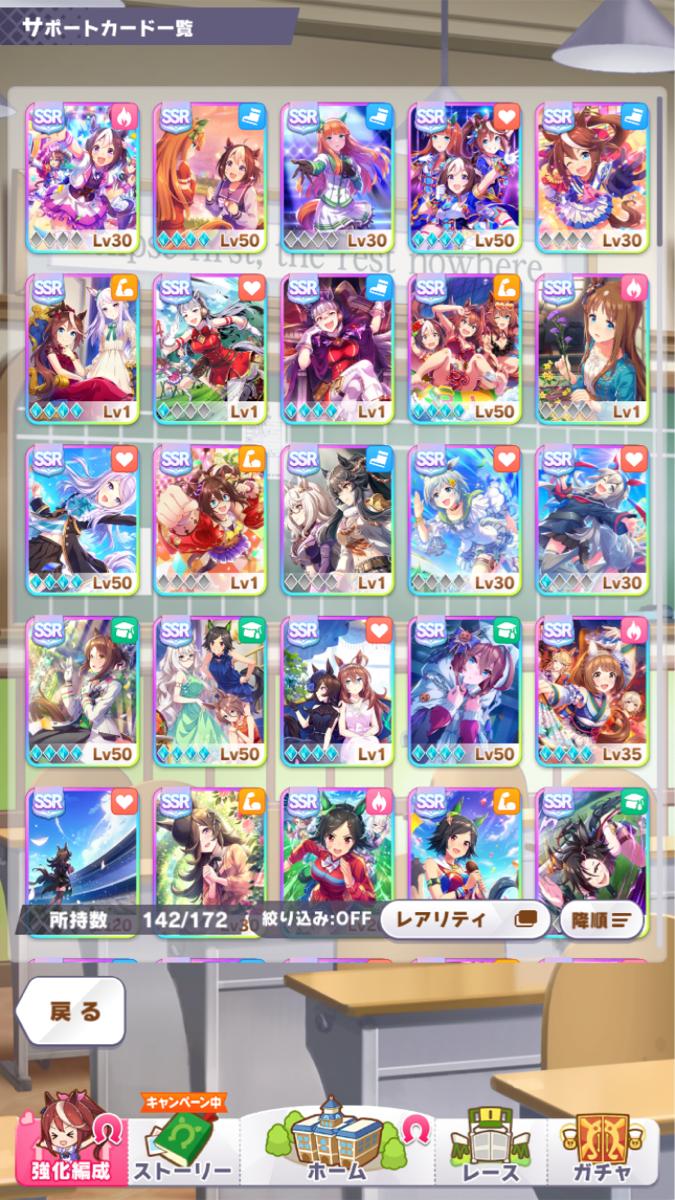Open the レアリティ sort criteria button

pos(465,918)
